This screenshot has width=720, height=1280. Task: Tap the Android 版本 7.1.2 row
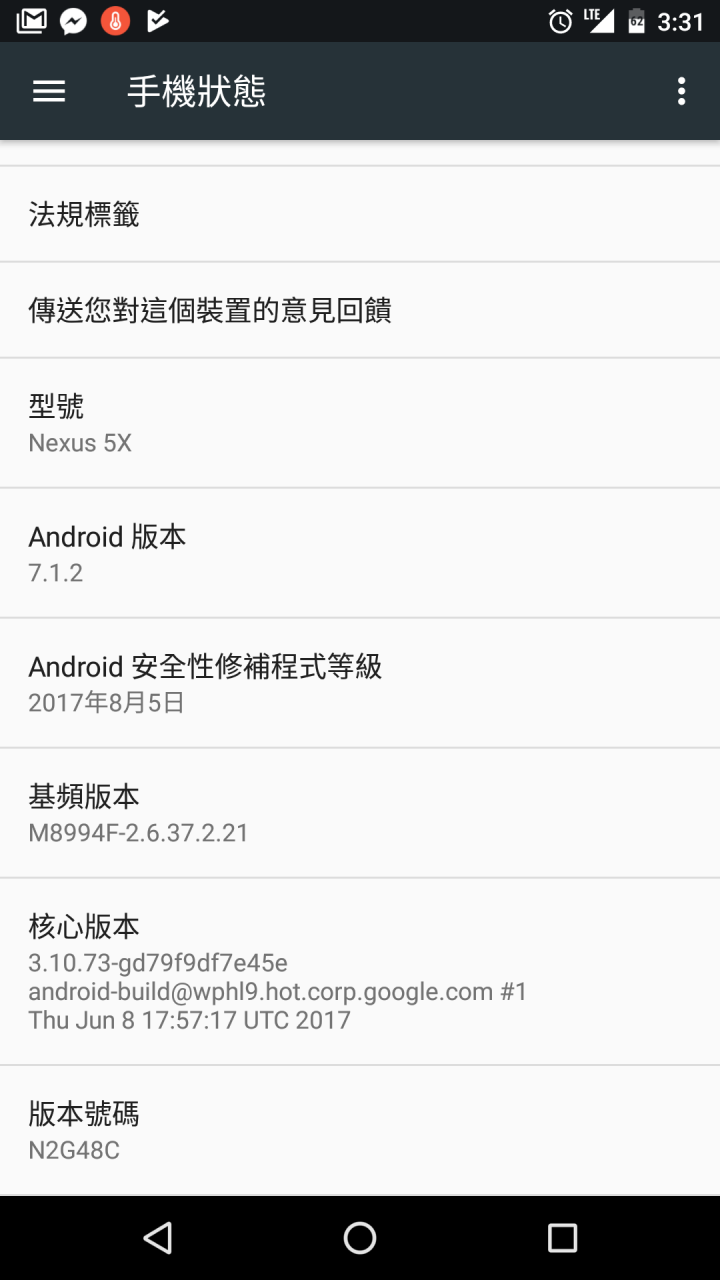click(360, 553)
